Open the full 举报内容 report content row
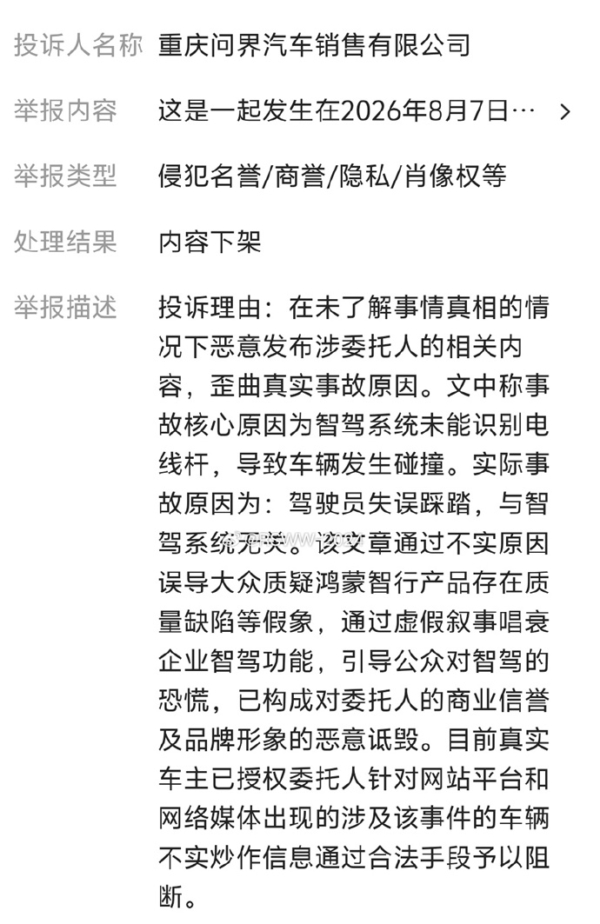Viewport: 600px width, 924px height. (294, 111)
